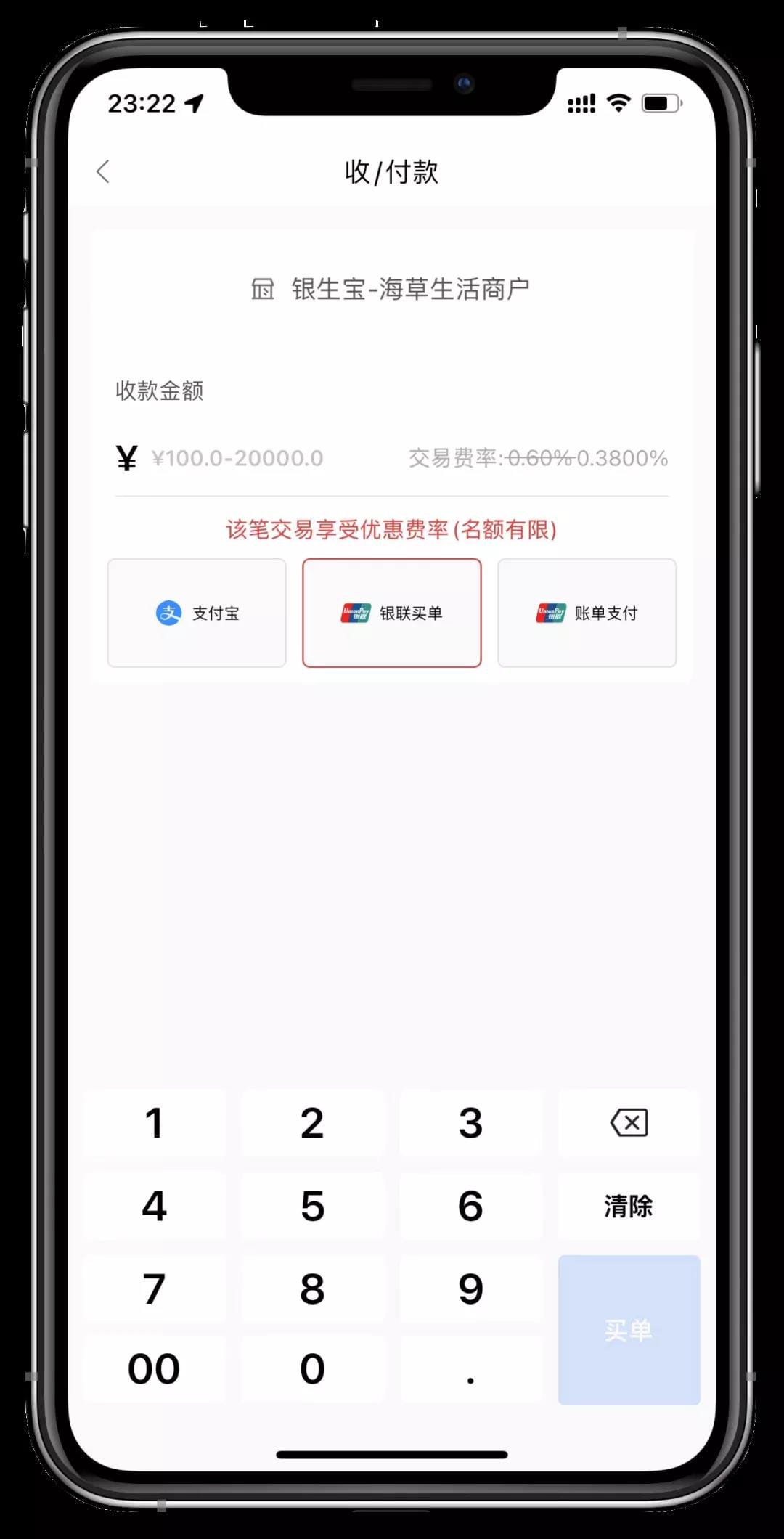Insert a decimal point

point(470,1369)
